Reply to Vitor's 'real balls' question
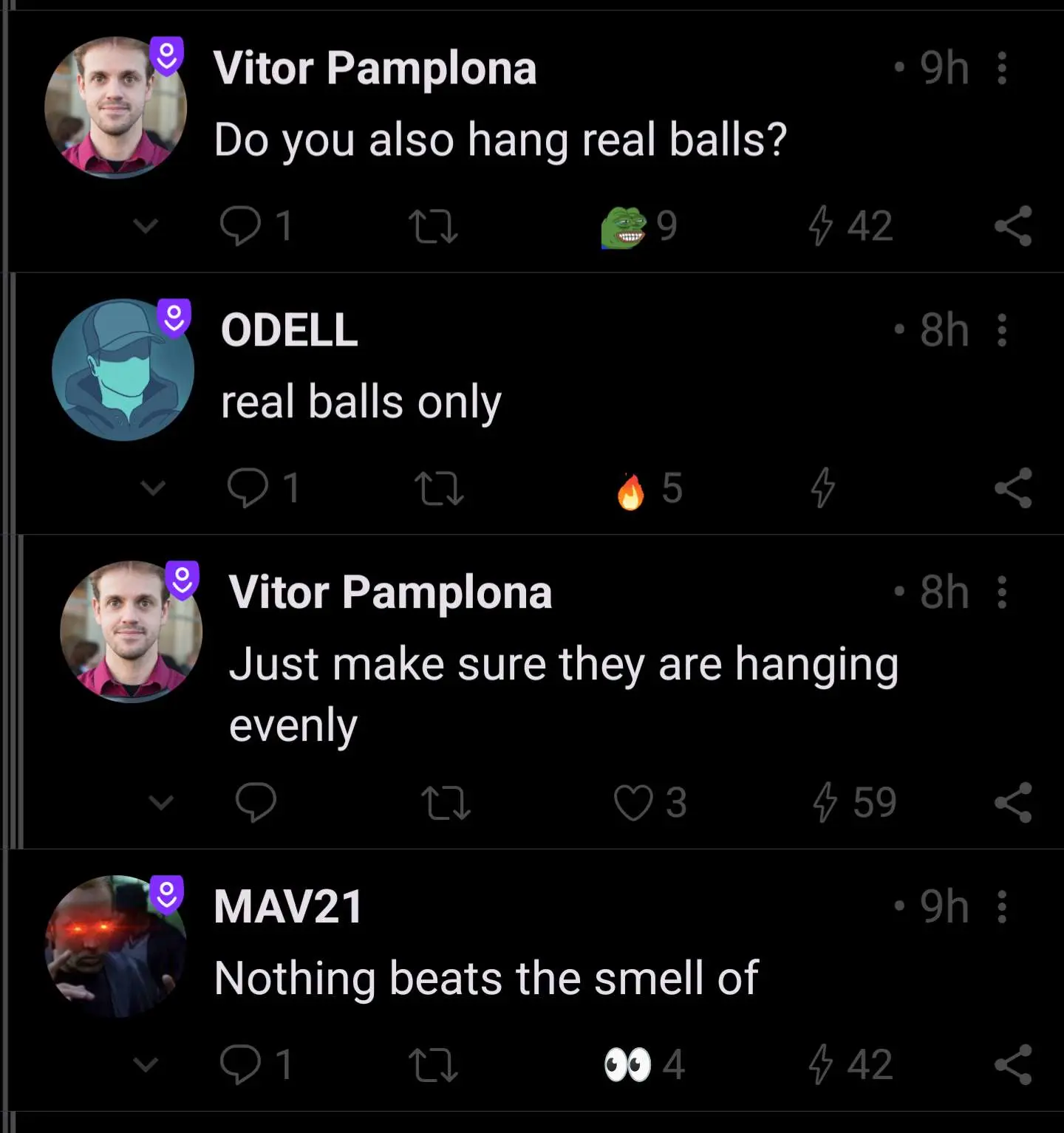The height and width of the screenshot is (1133, 1064). pyautogui.click(x=241, y=225)
